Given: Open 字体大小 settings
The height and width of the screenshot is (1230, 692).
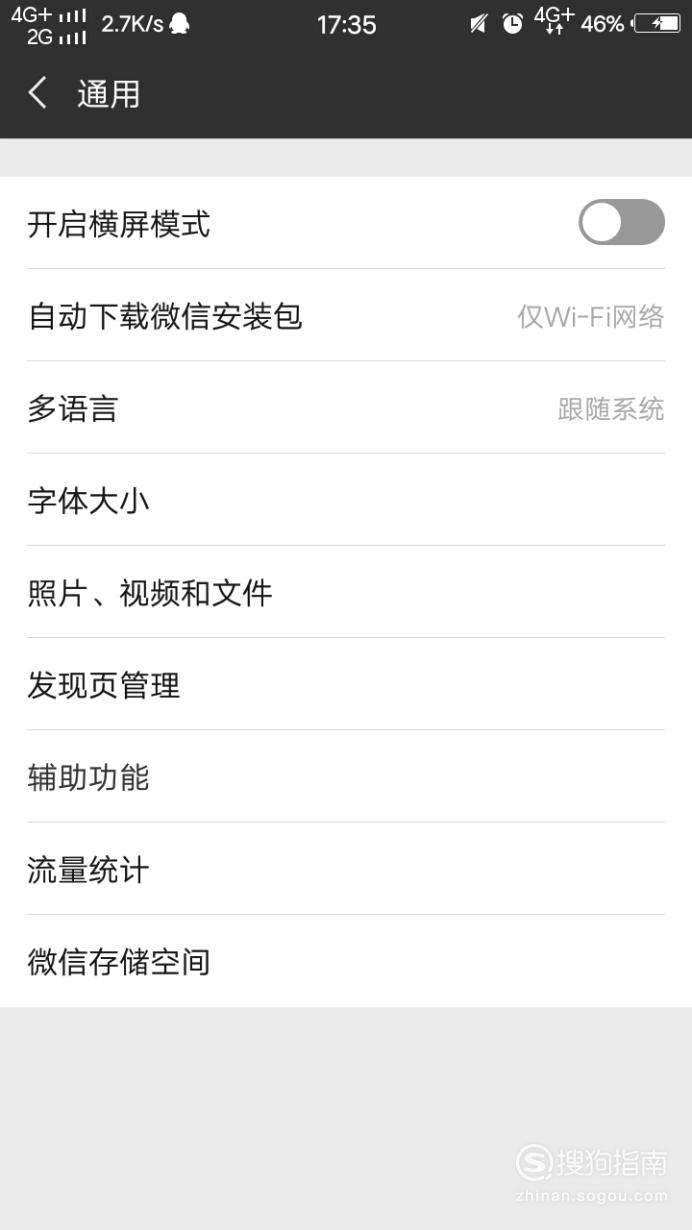Looking at the screenshot, I should [x=346, y=499].
